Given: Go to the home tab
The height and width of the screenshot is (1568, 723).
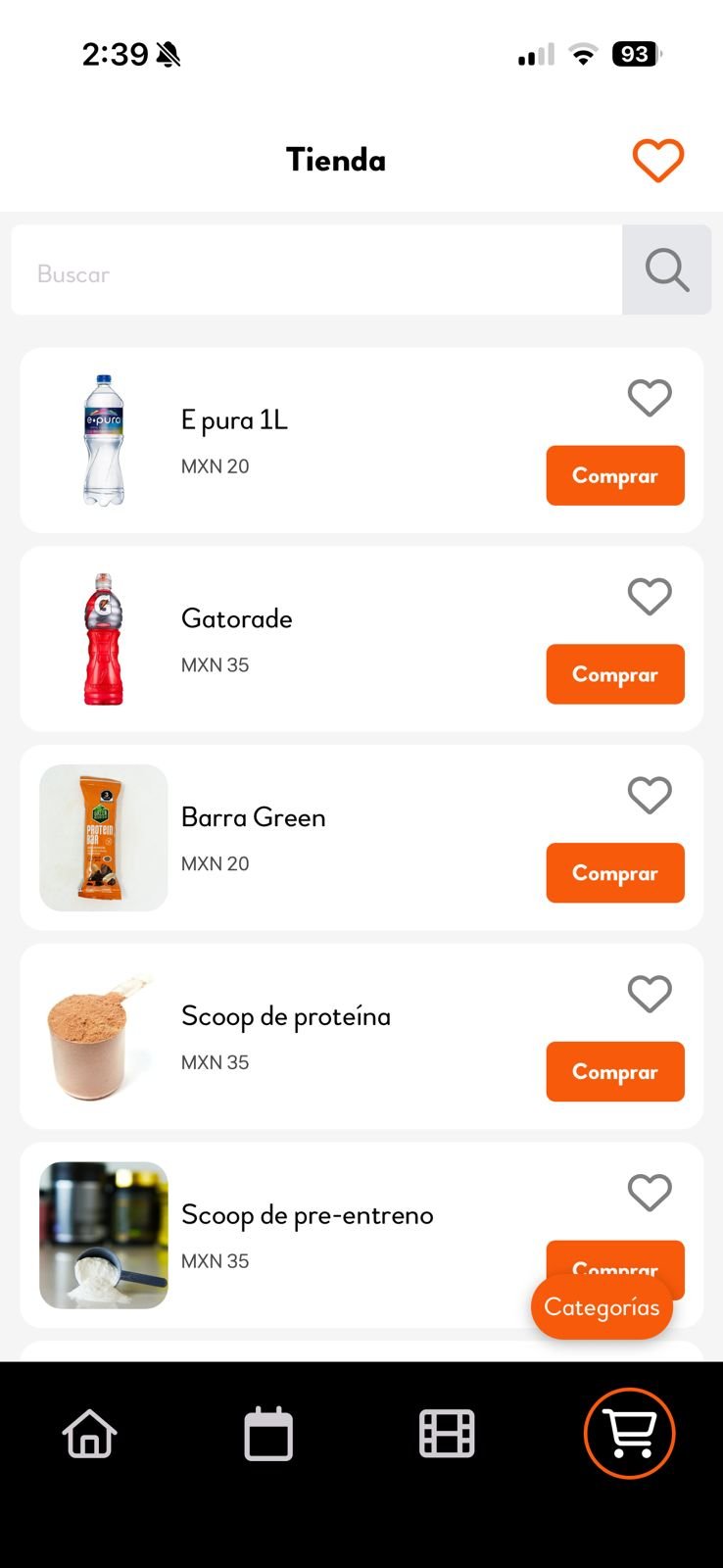Looking at the screenshot, I should [90, 1434].
